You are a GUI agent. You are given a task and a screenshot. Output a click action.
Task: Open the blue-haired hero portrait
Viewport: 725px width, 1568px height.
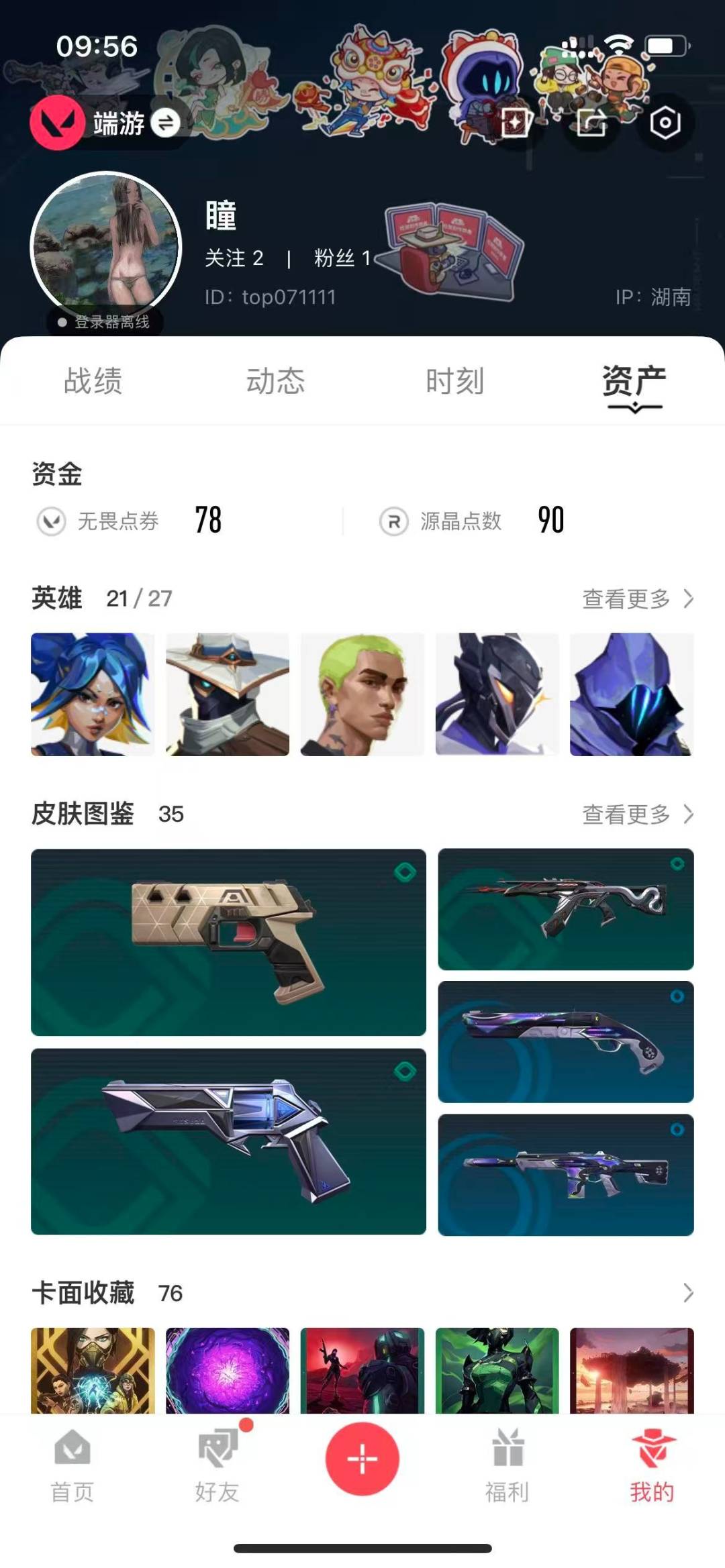coord(93,694)
